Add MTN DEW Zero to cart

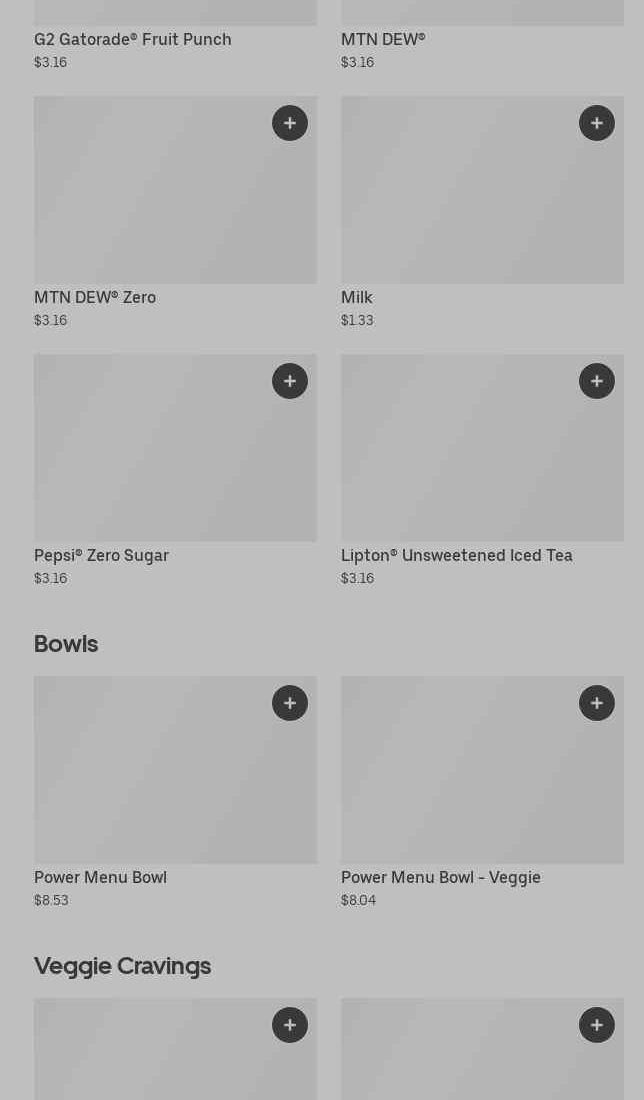(290, 123)
